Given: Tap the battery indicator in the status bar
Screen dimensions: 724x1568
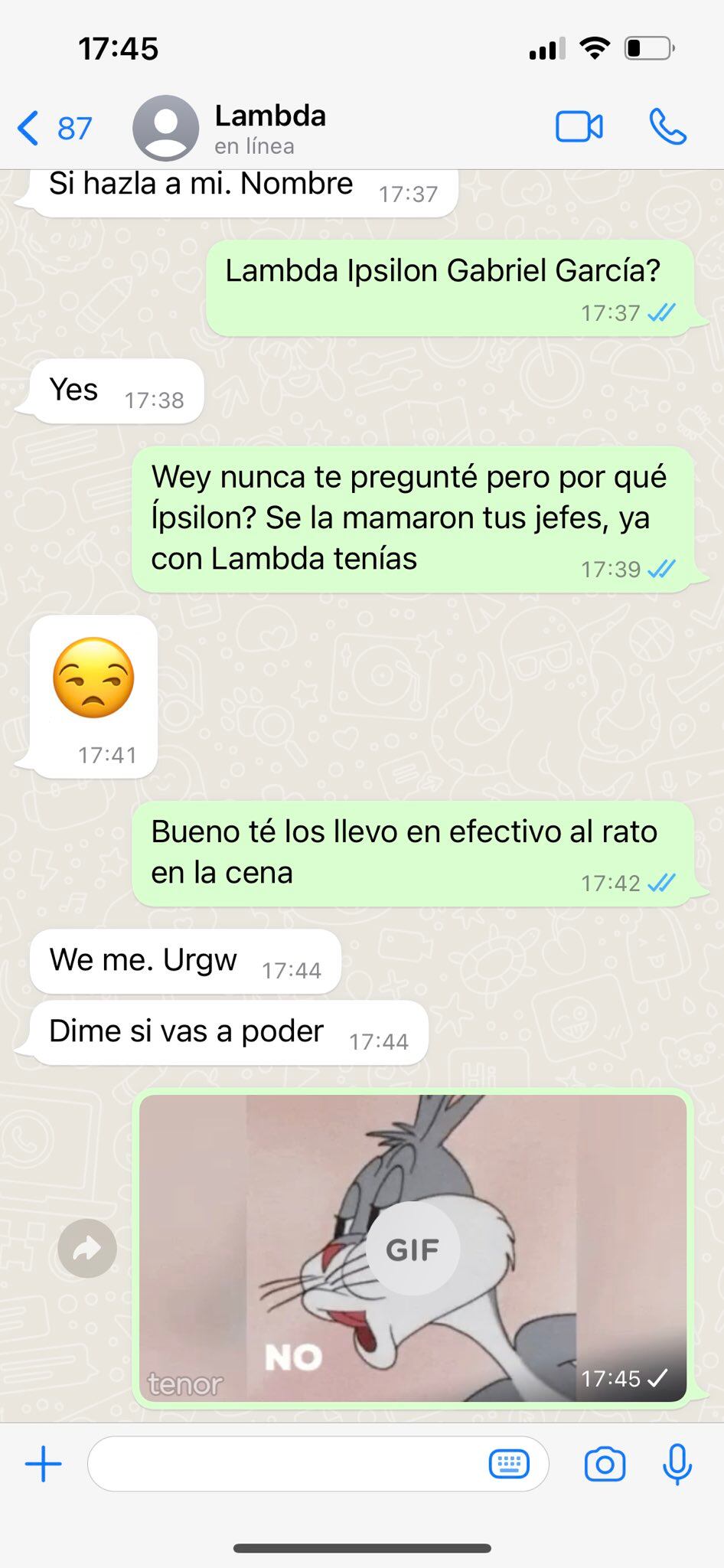Looking at the screenshot, I should click(647, 47).
